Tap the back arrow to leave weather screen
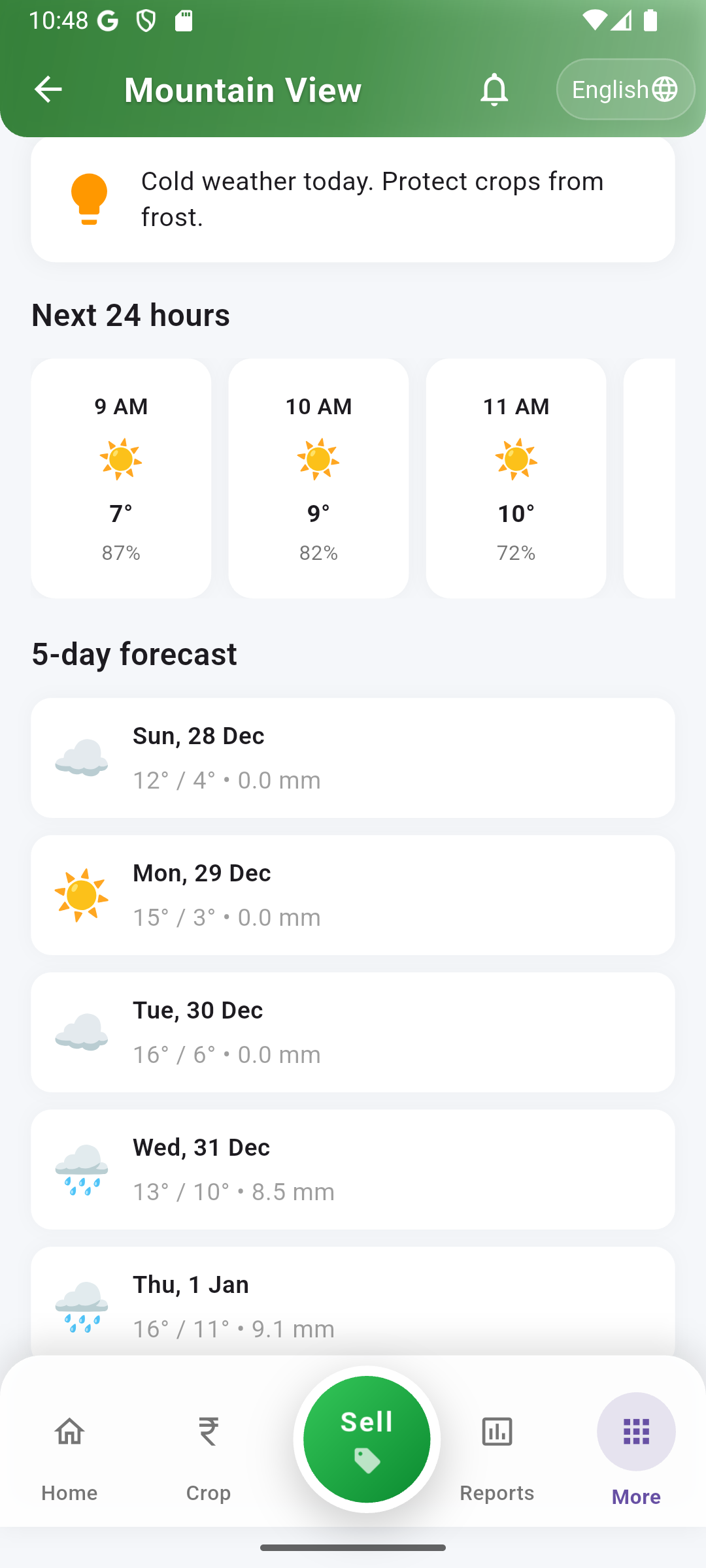 click(x=48, y=89)
